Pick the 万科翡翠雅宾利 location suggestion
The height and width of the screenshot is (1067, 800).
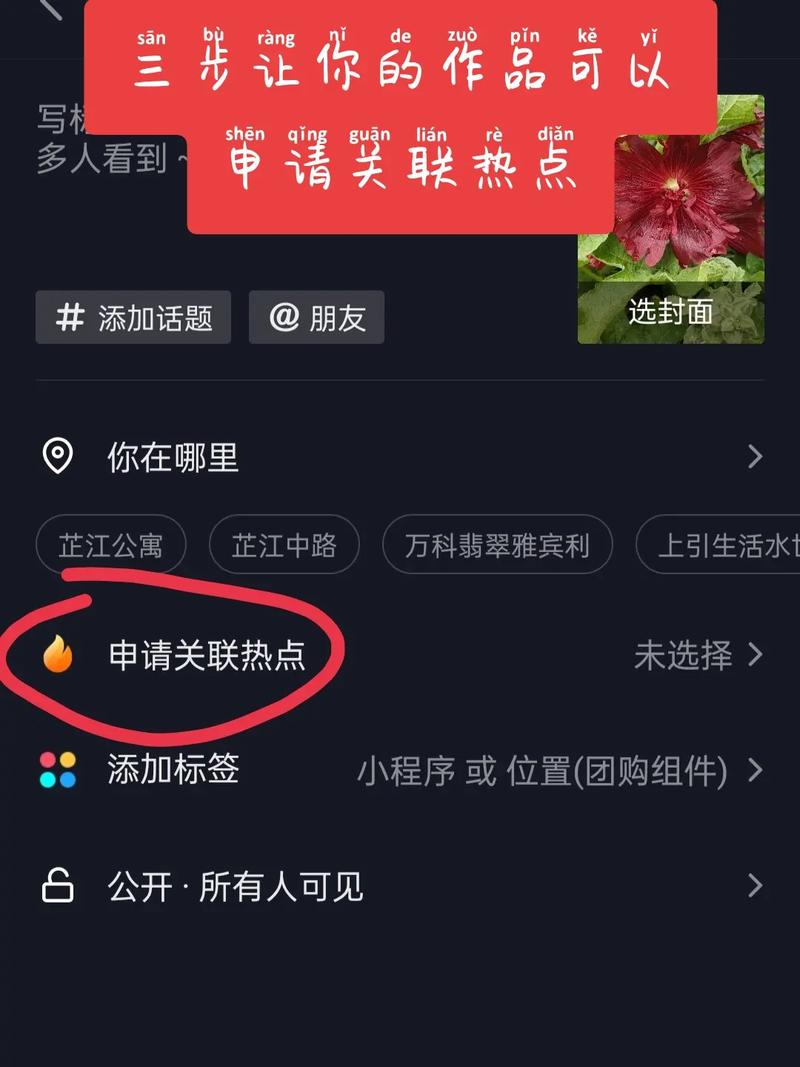497,545
